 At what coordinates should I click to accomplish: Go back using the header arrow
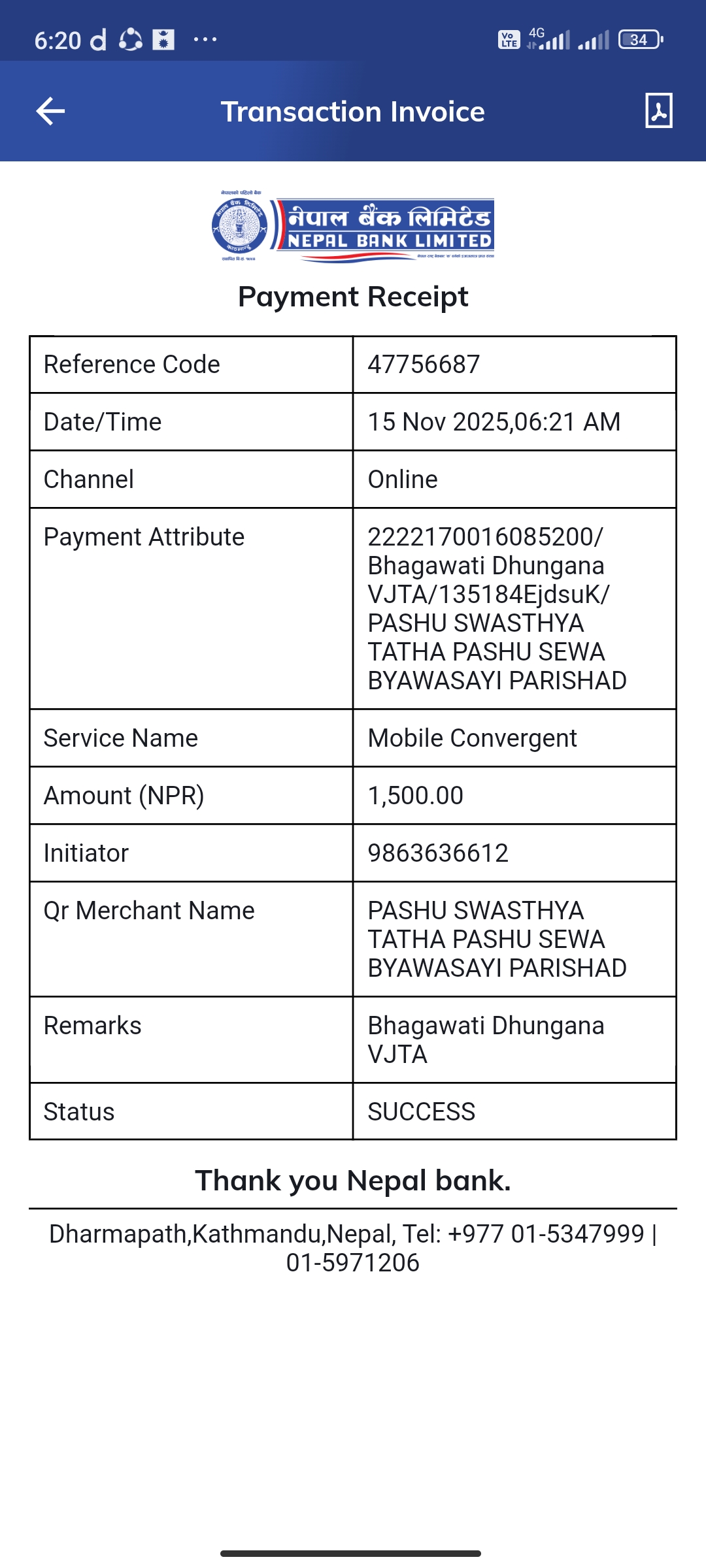click(x=50, y=111)
